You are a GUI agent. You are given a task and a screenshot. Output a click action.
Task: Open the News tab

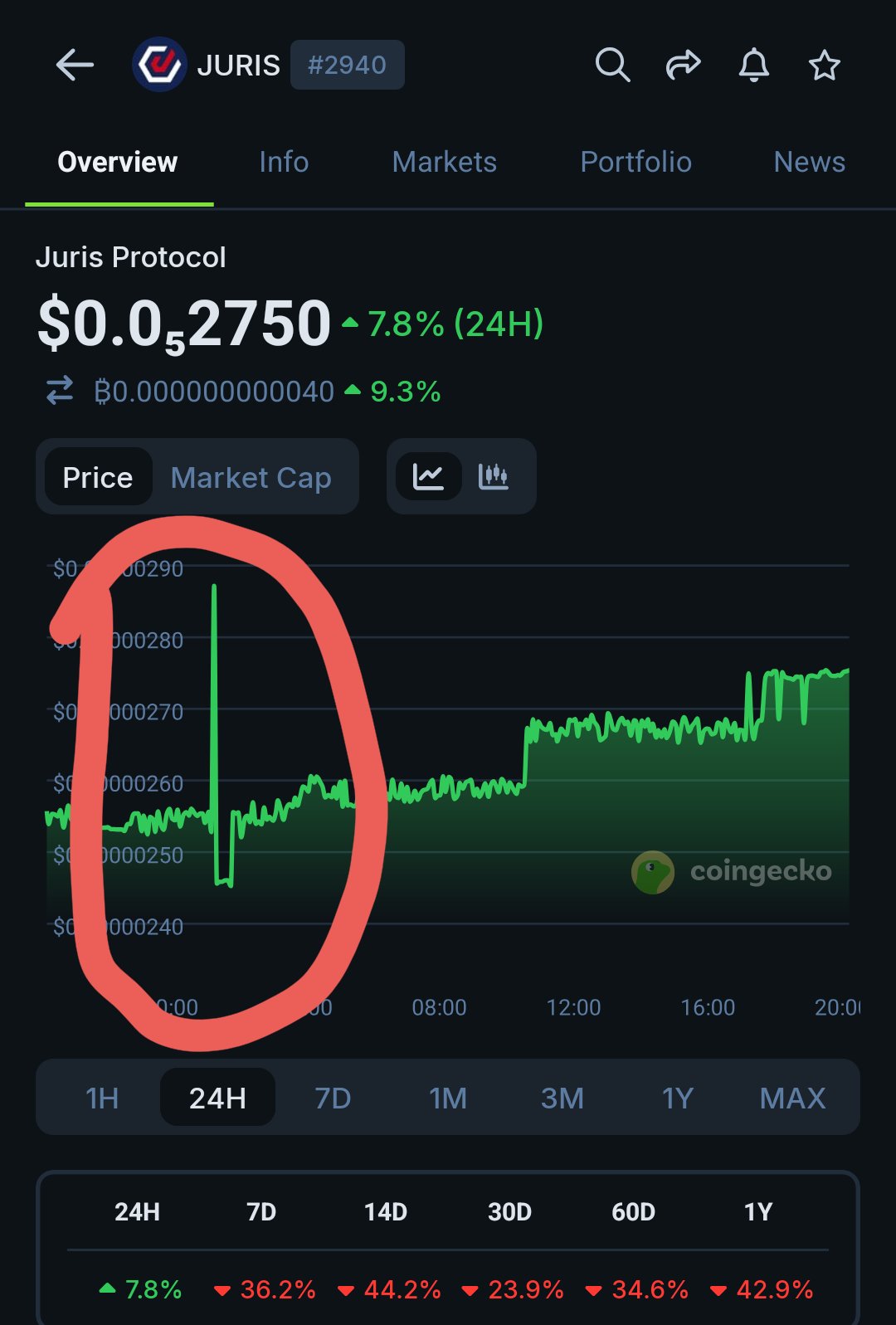[x=809, y=162]
